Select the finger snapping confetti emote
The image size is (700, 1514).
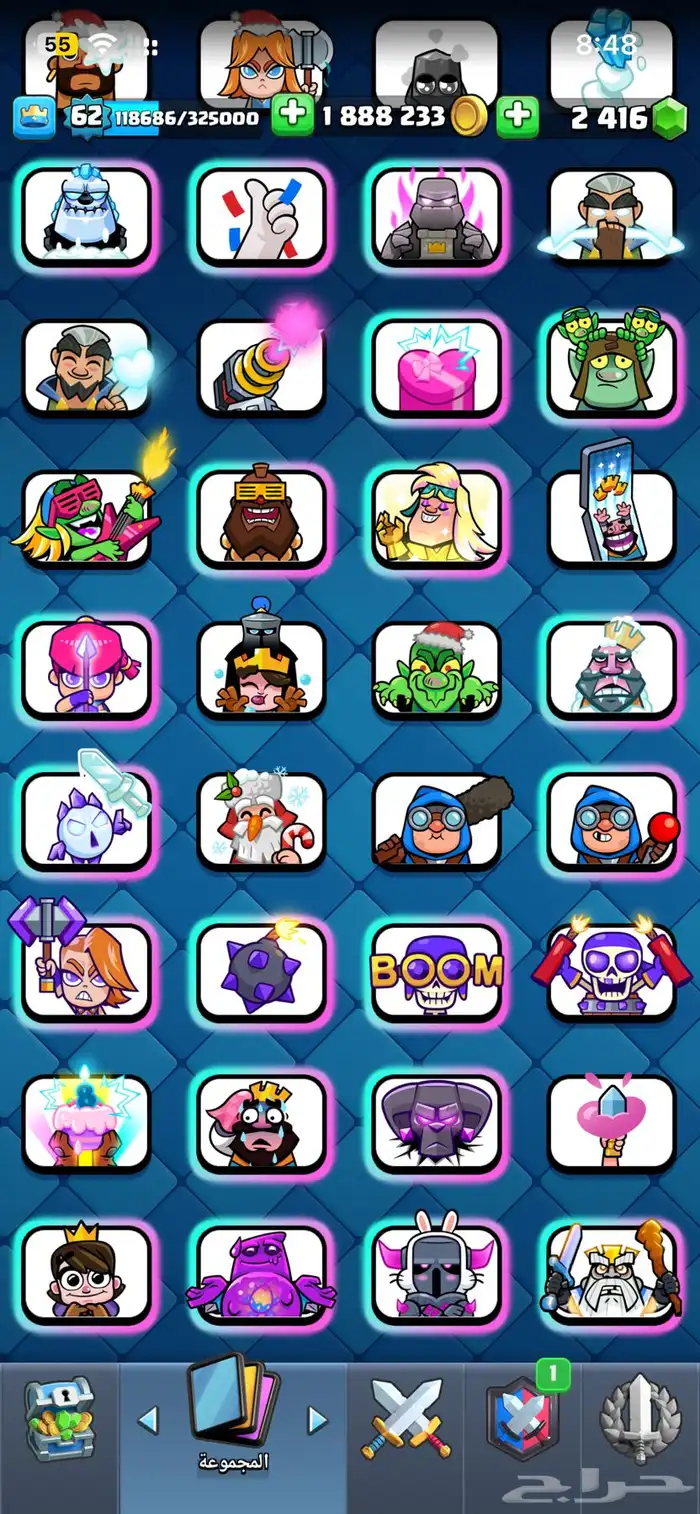tap(261, 216)
